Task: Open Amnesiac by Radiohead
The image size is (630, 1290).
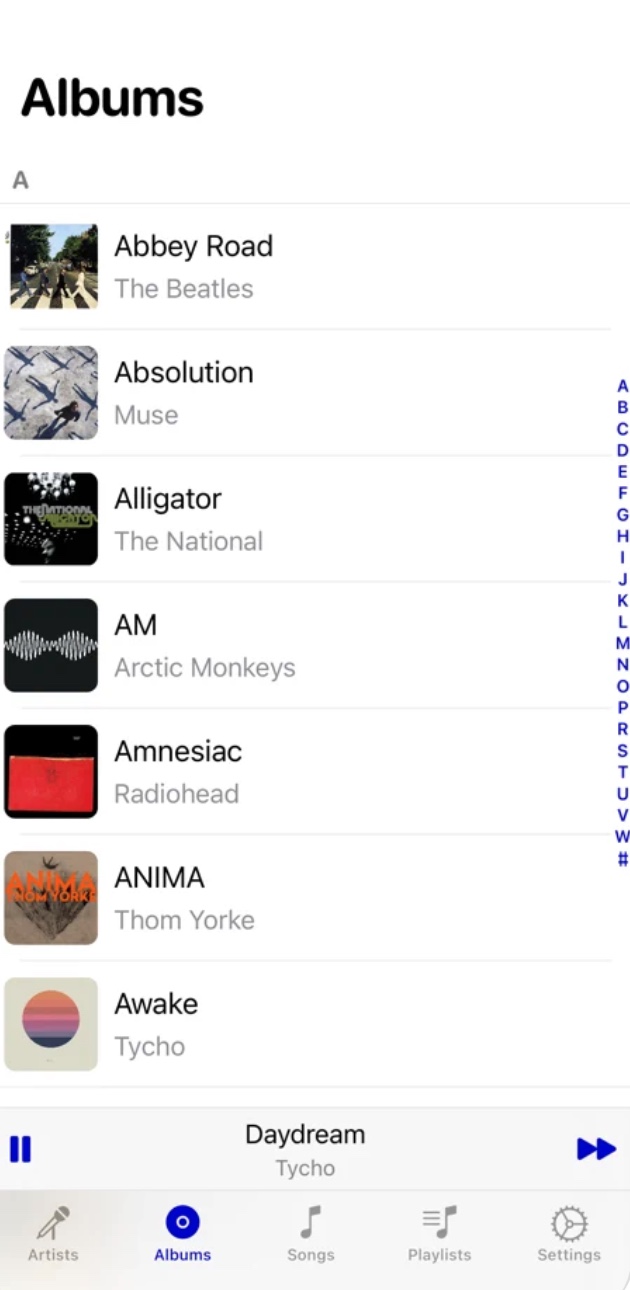Action: [300, 771]
